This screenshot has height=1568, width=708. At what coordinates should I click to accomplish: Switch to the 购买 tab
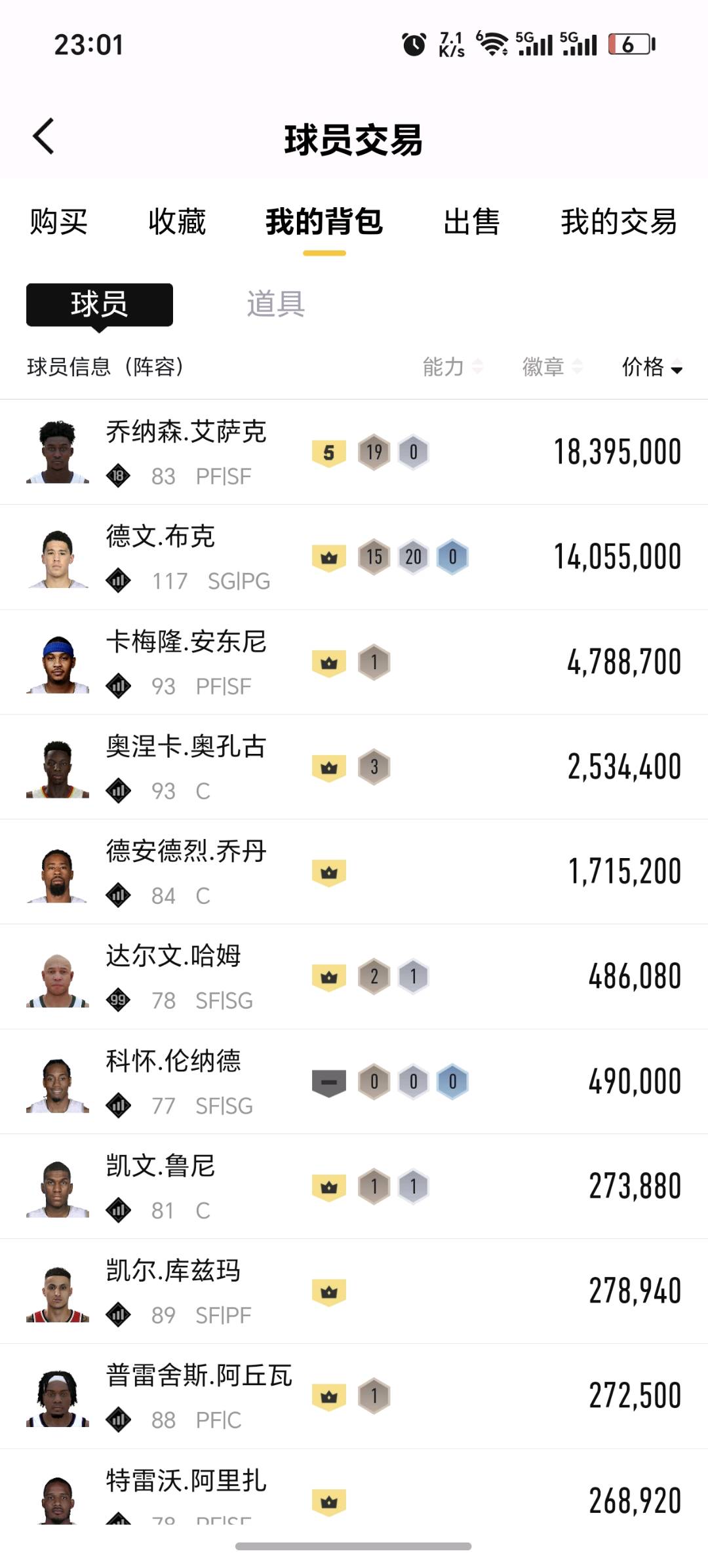coord(58,222)
